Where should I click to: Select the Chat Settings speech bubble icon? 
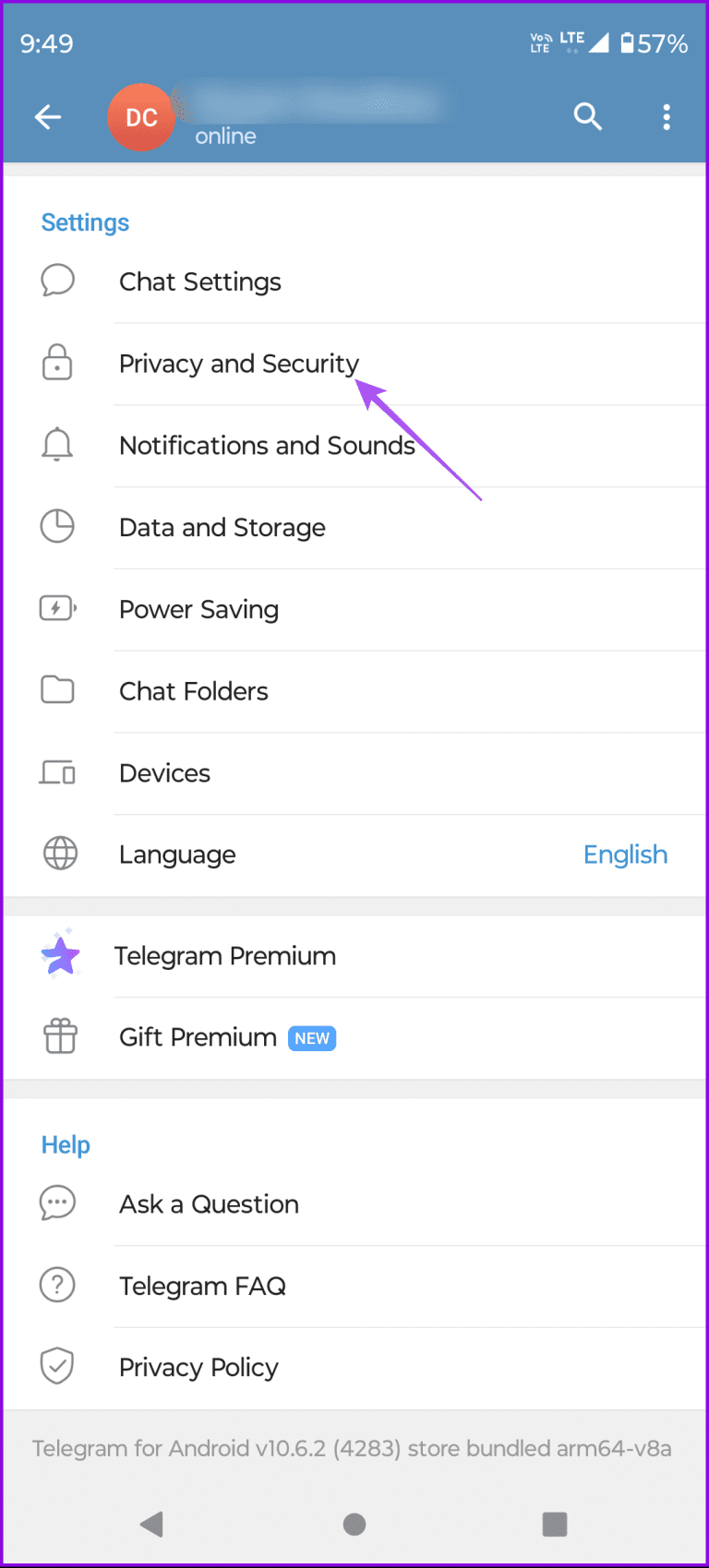click(x=58, y=280)
